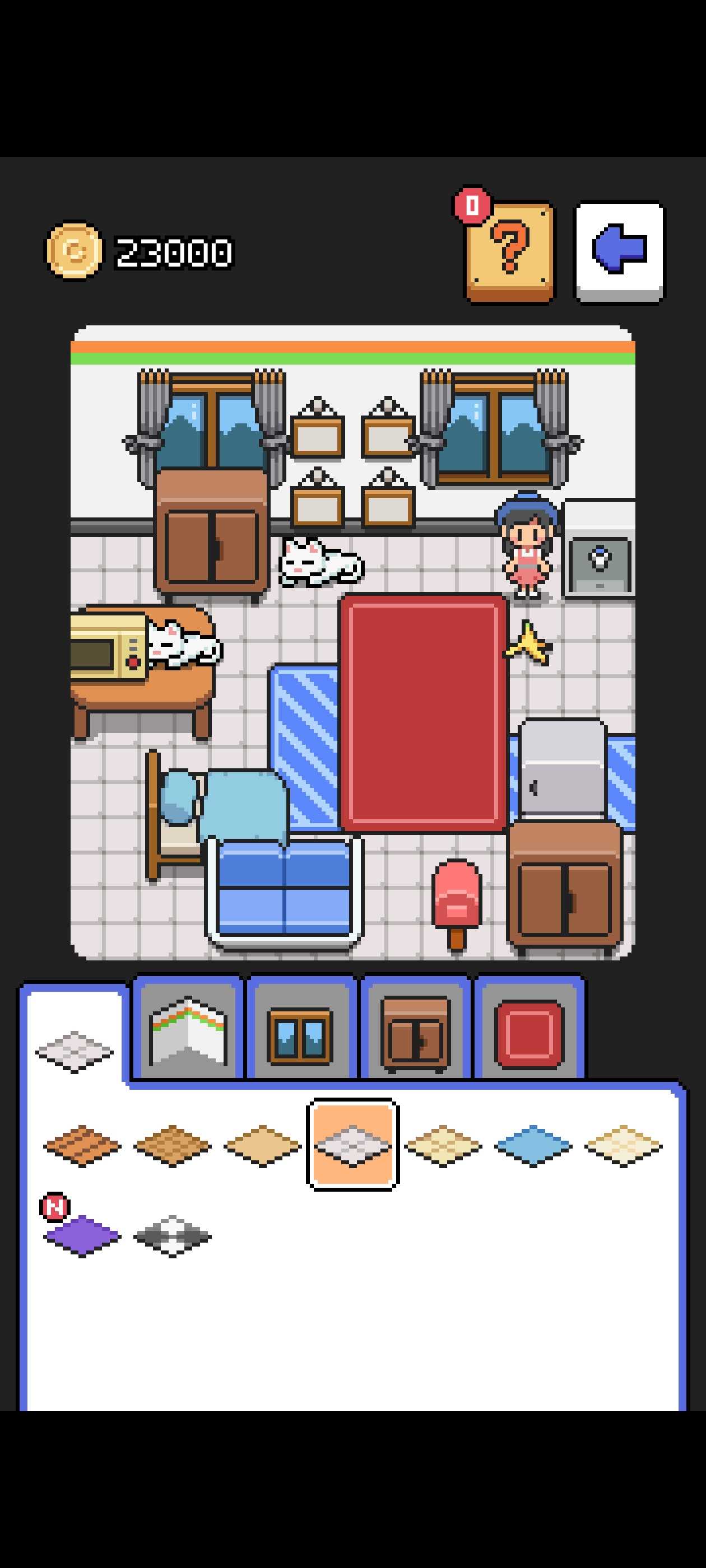706x1568 pixels.
Task: Select the cream colored floor
Action: point(623,1146)
